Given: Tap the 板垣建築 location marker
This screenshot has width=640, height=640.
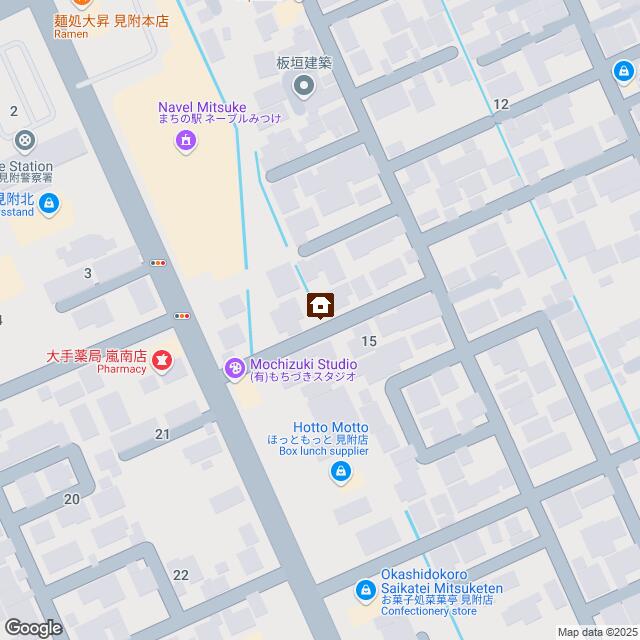Looking at the screenshot, I should click(x=304, y=87).
